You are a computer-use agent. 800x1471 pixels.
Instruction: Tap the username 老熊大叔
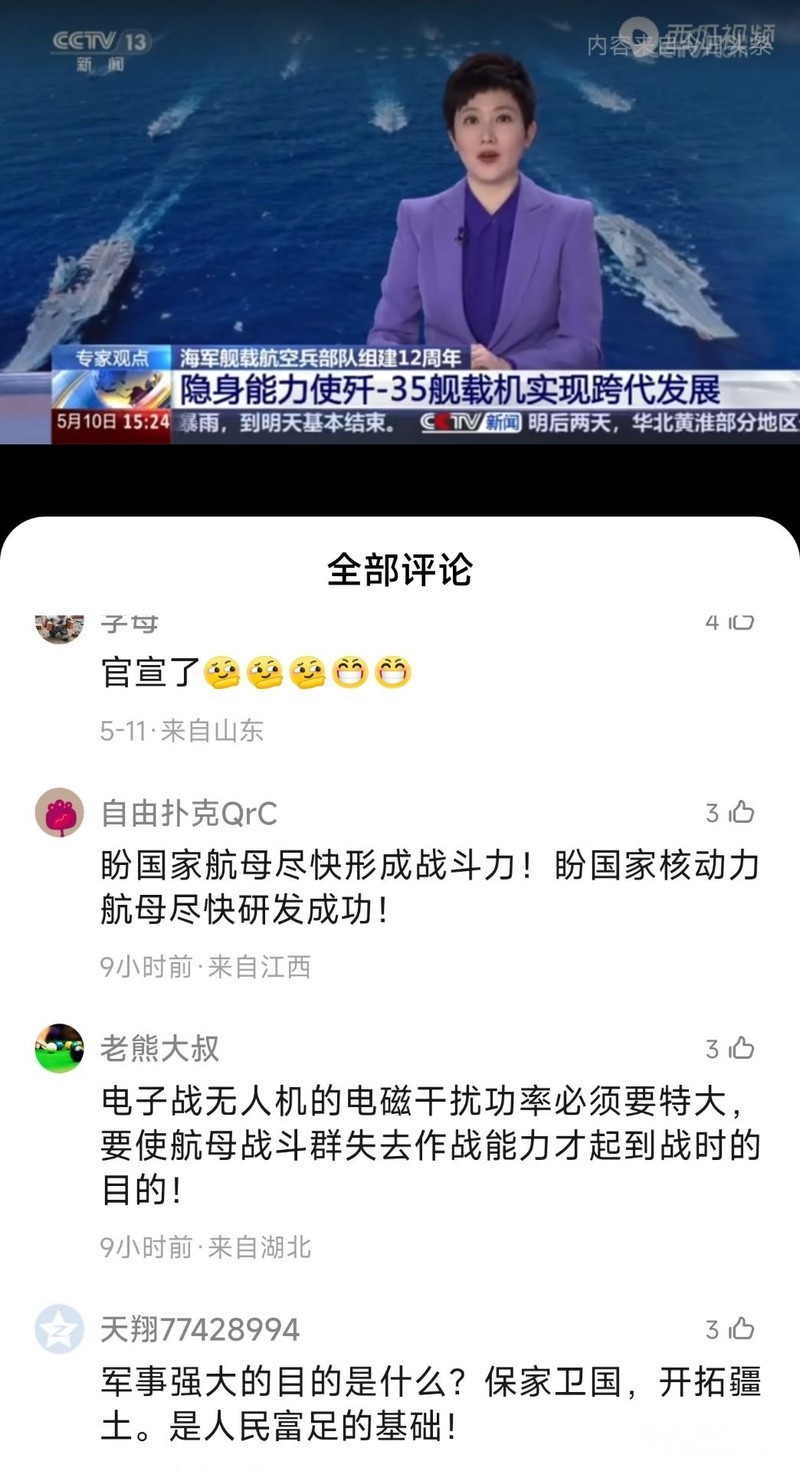point(159,1048)
